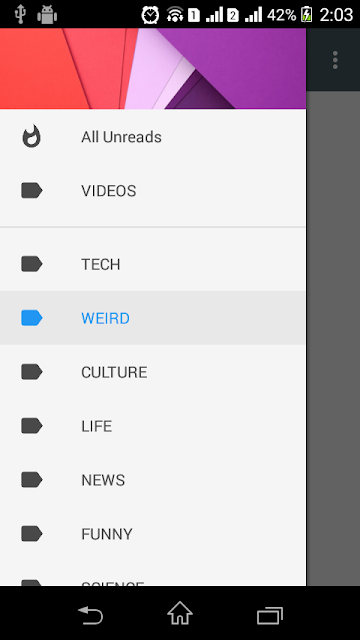Tap the highlighted WEIRD category

click(153, 318)
